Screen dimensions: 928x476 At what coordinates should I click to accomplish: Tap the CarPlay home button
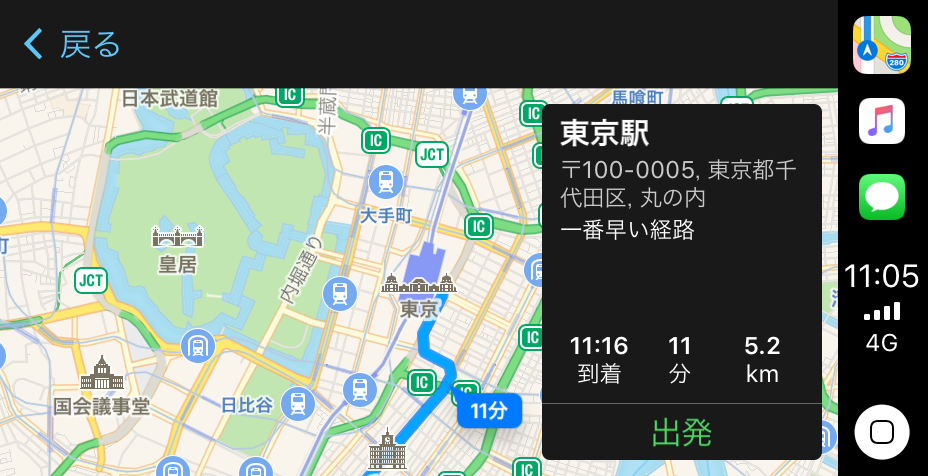881,432
